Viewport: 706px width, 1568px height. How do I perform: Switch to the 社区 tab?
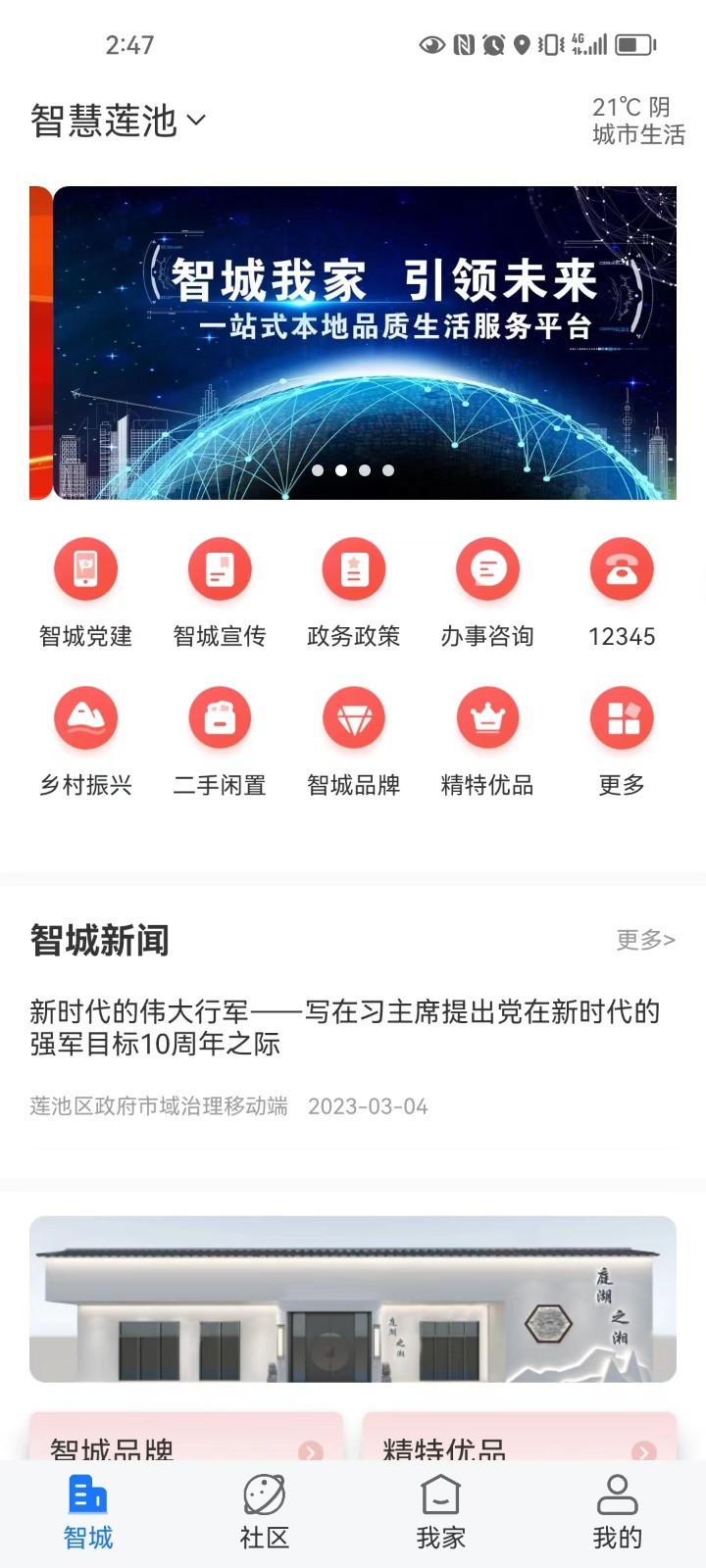coord(265,1512)
